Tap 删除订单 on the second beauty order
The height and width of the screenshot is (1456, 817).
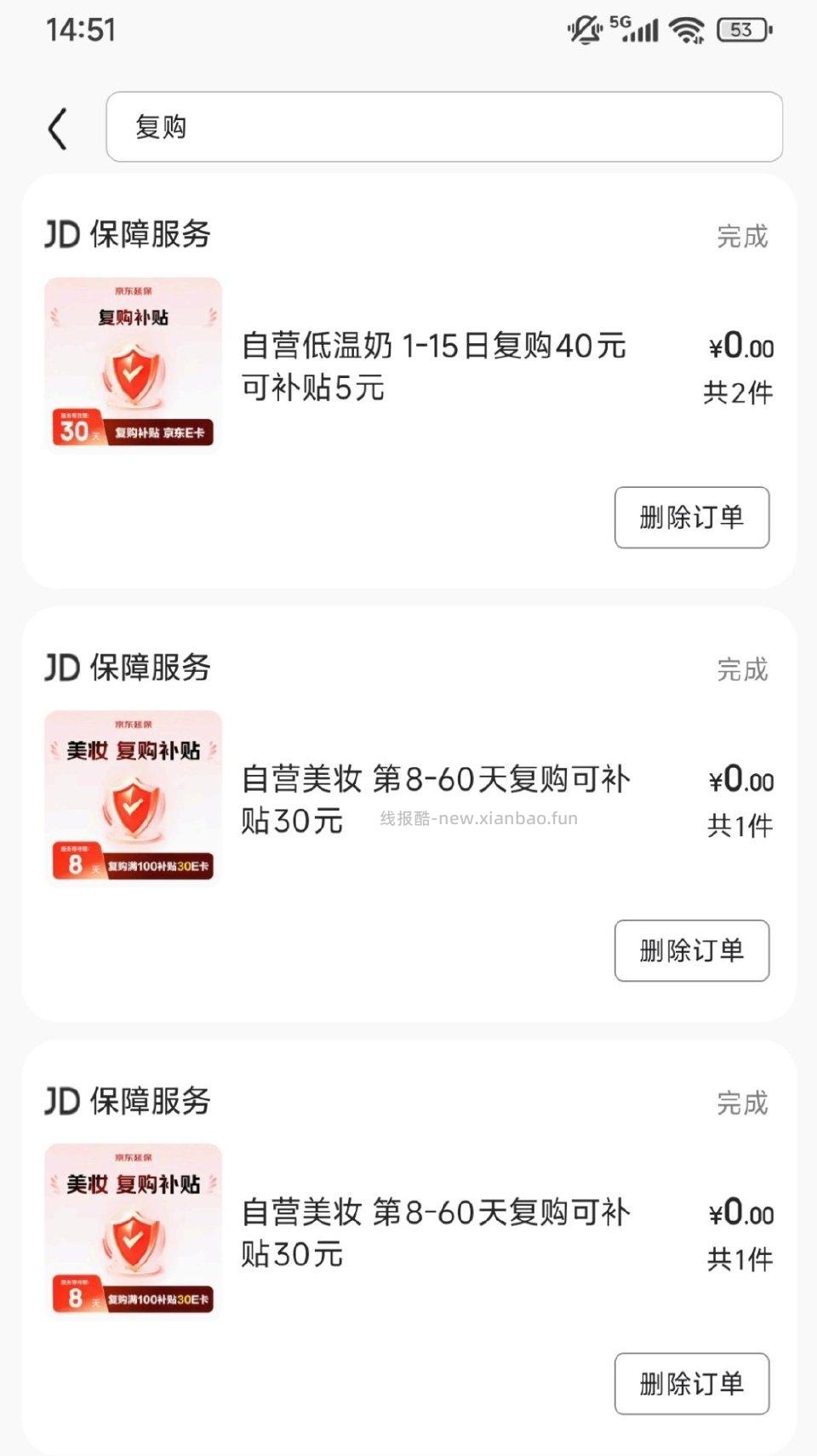pyautogui.click(x=692, y=951)
